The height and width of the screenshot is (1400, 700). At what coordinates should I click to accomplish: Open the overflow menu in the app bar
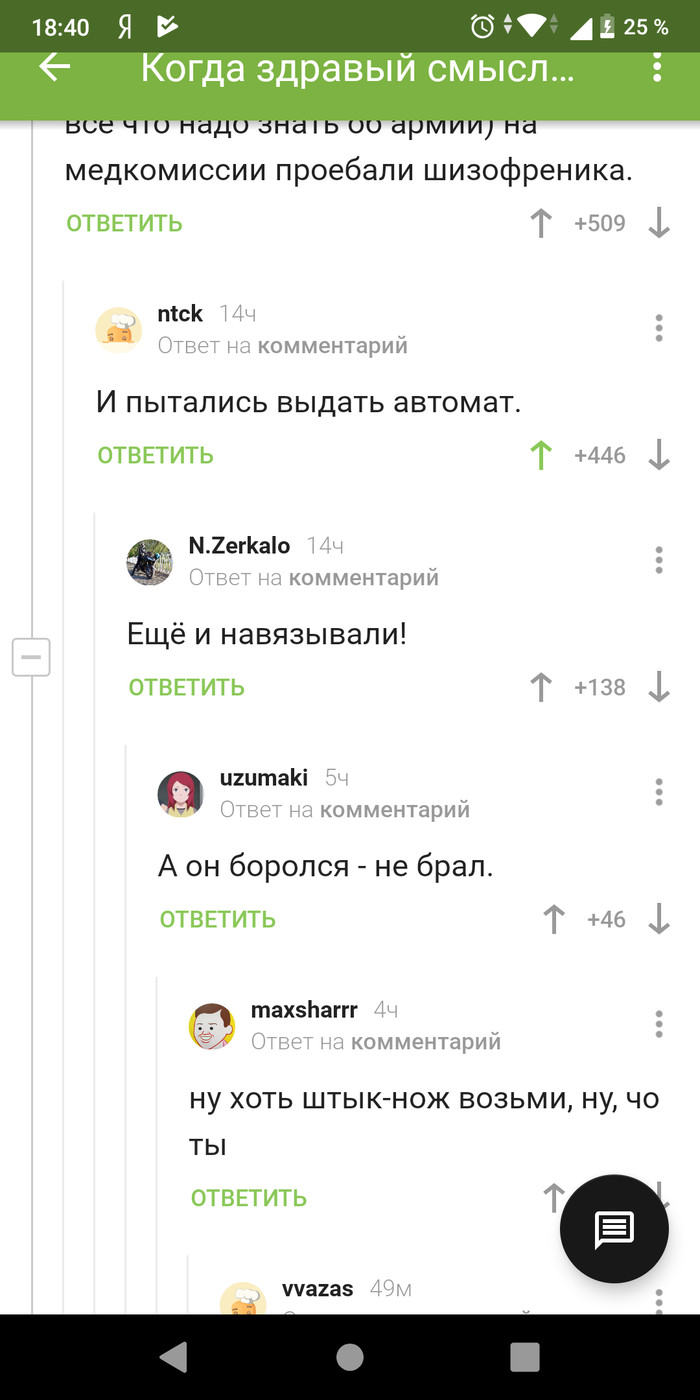point(657,67)
